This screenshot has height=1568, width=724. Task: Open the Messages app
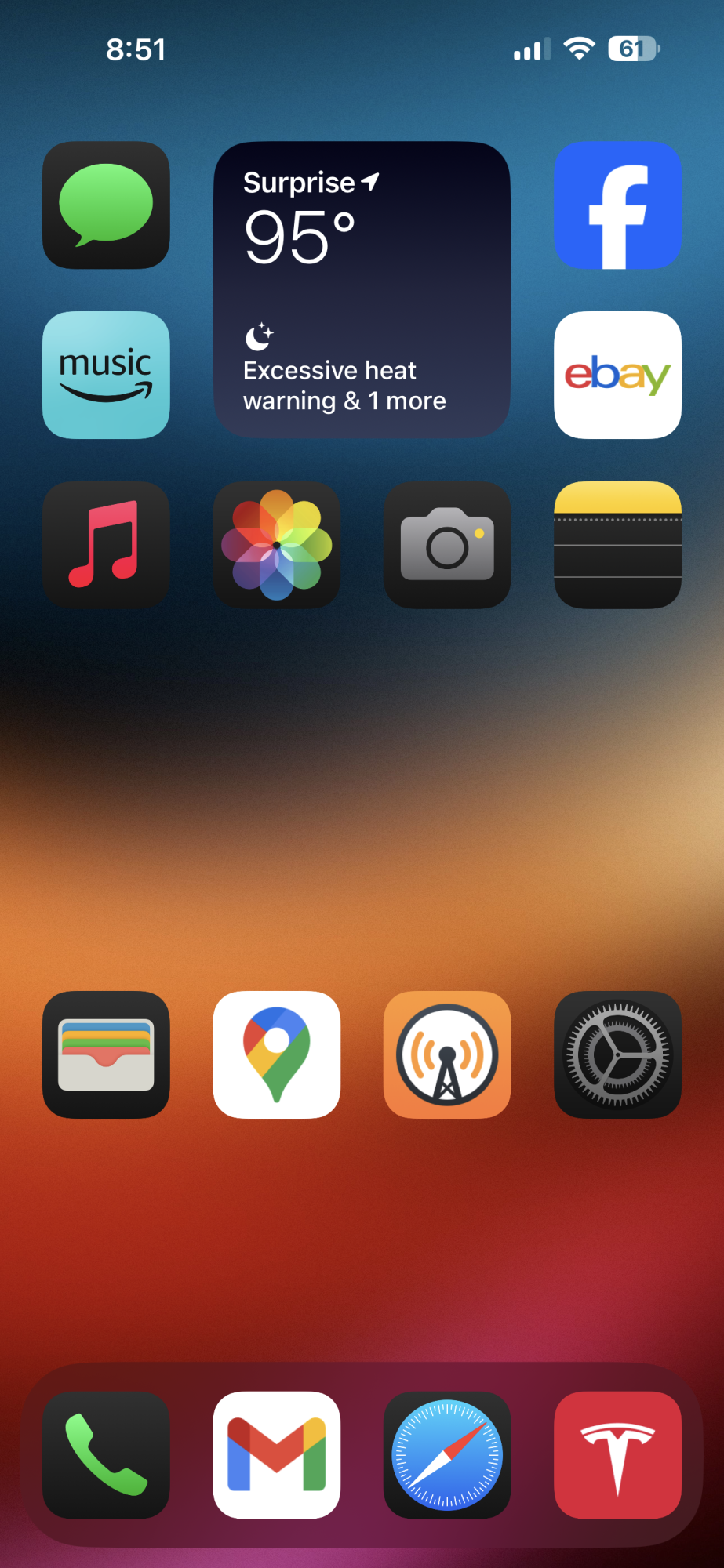pyautogui.click(x=106, y=205)
